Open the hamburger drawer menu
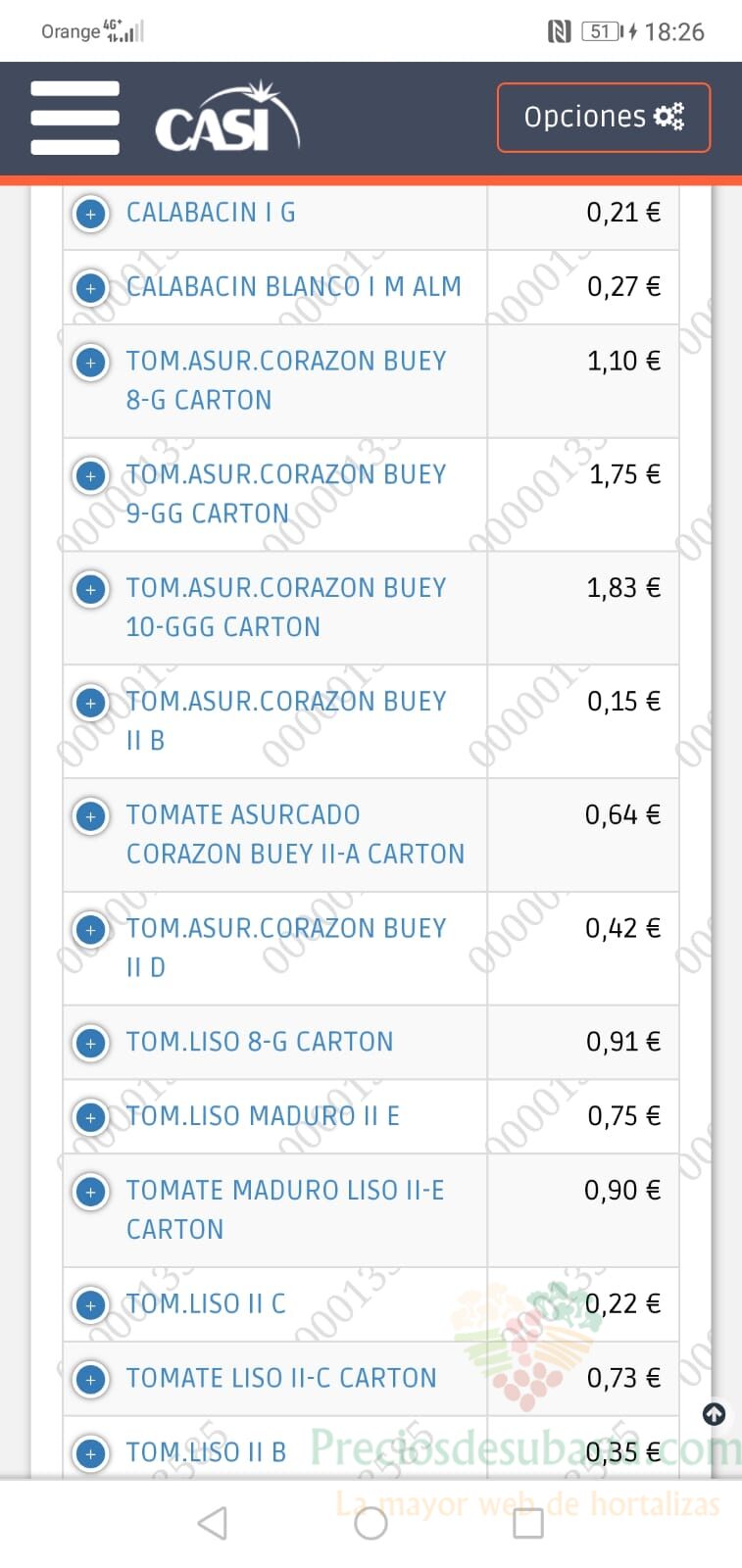The image size is (742, 1568). coord(75,119)
